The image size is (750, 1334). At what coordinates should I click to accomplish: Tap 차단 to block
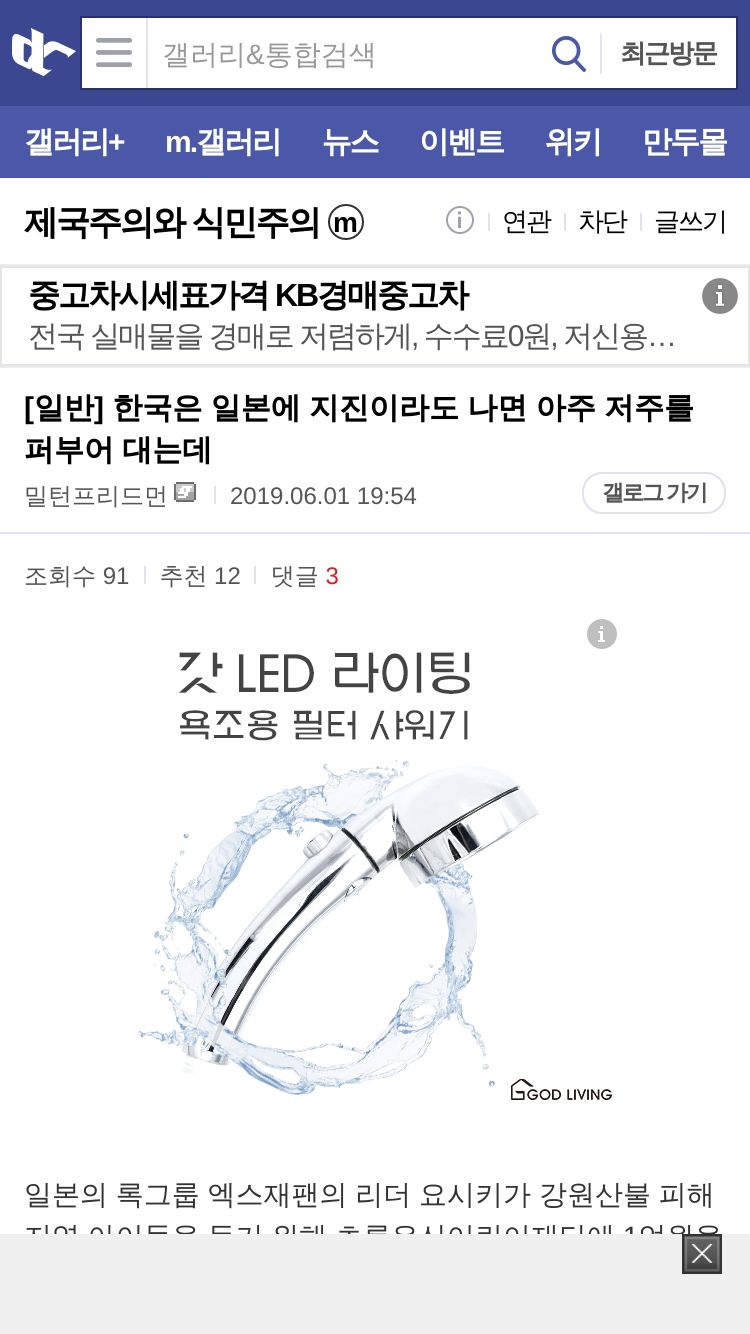click(x=603, y=221)
